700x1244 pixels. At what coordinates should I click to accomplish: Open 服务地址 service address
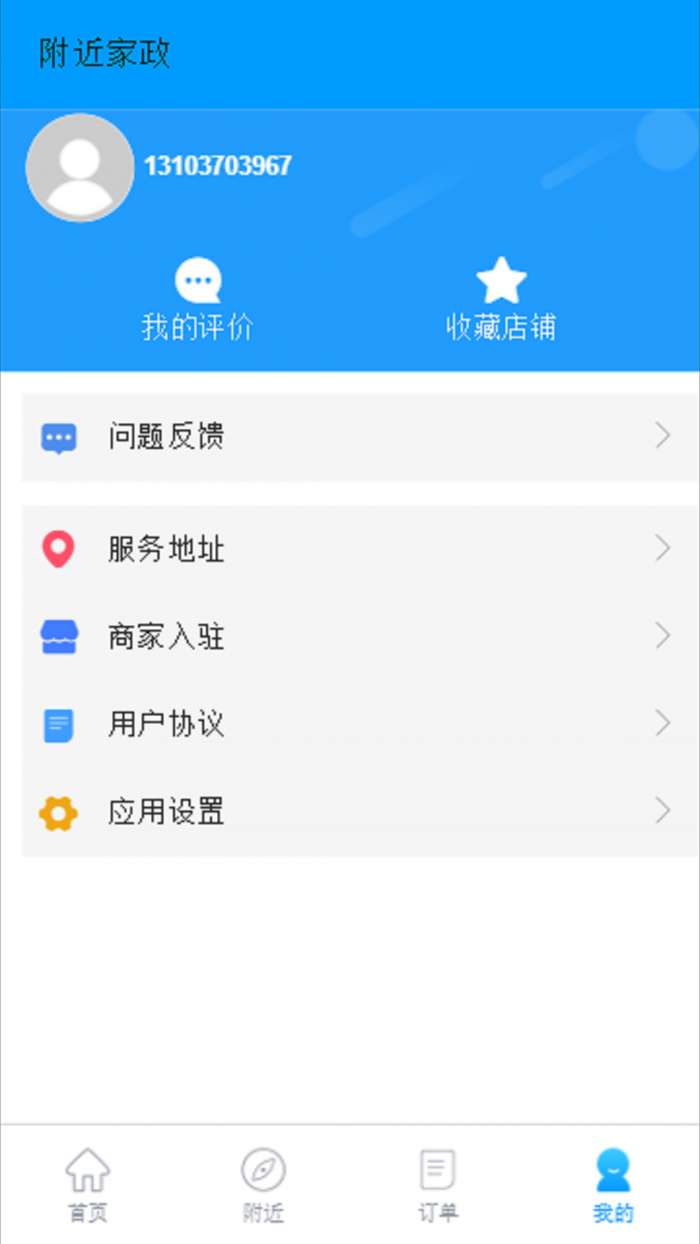[349, 549]
